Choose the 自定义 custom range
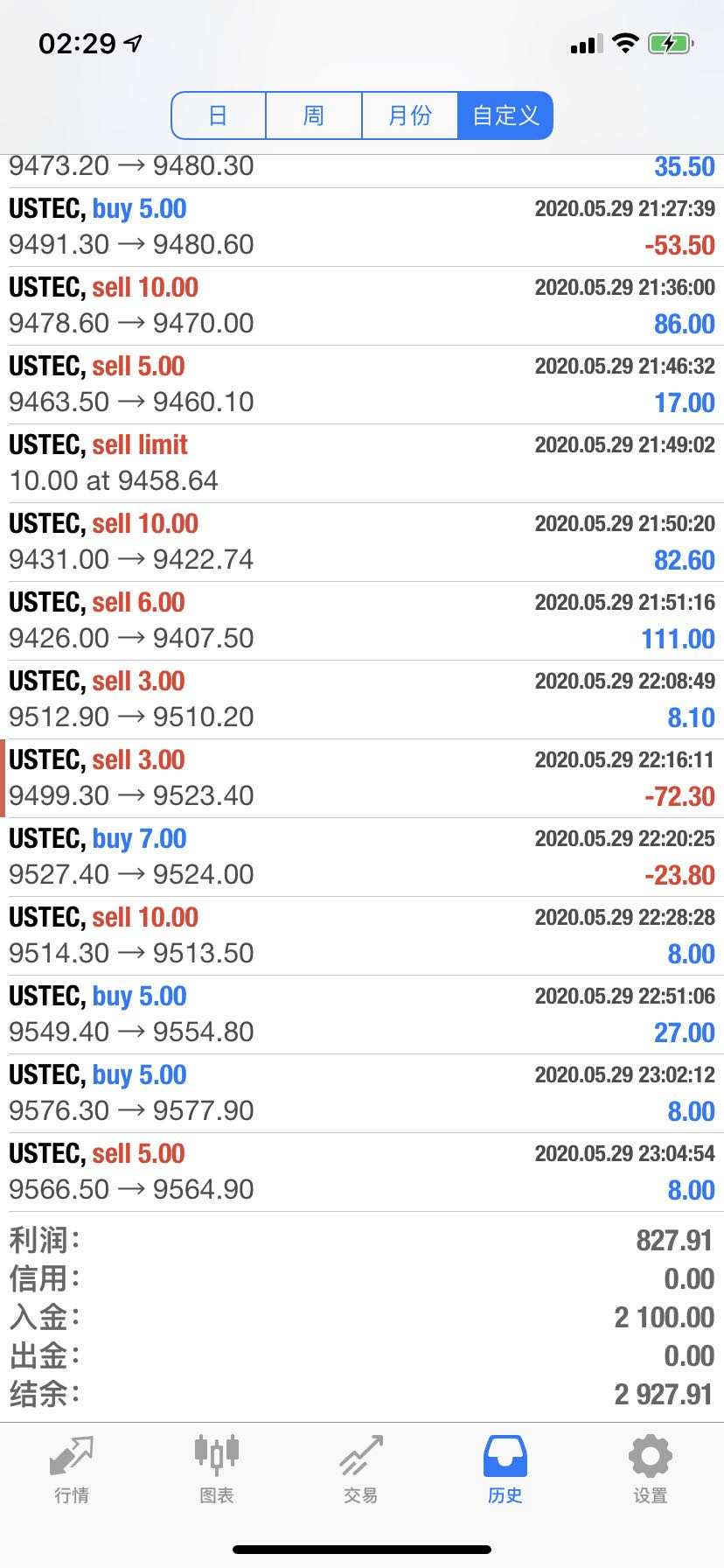 tap(505, 115)
